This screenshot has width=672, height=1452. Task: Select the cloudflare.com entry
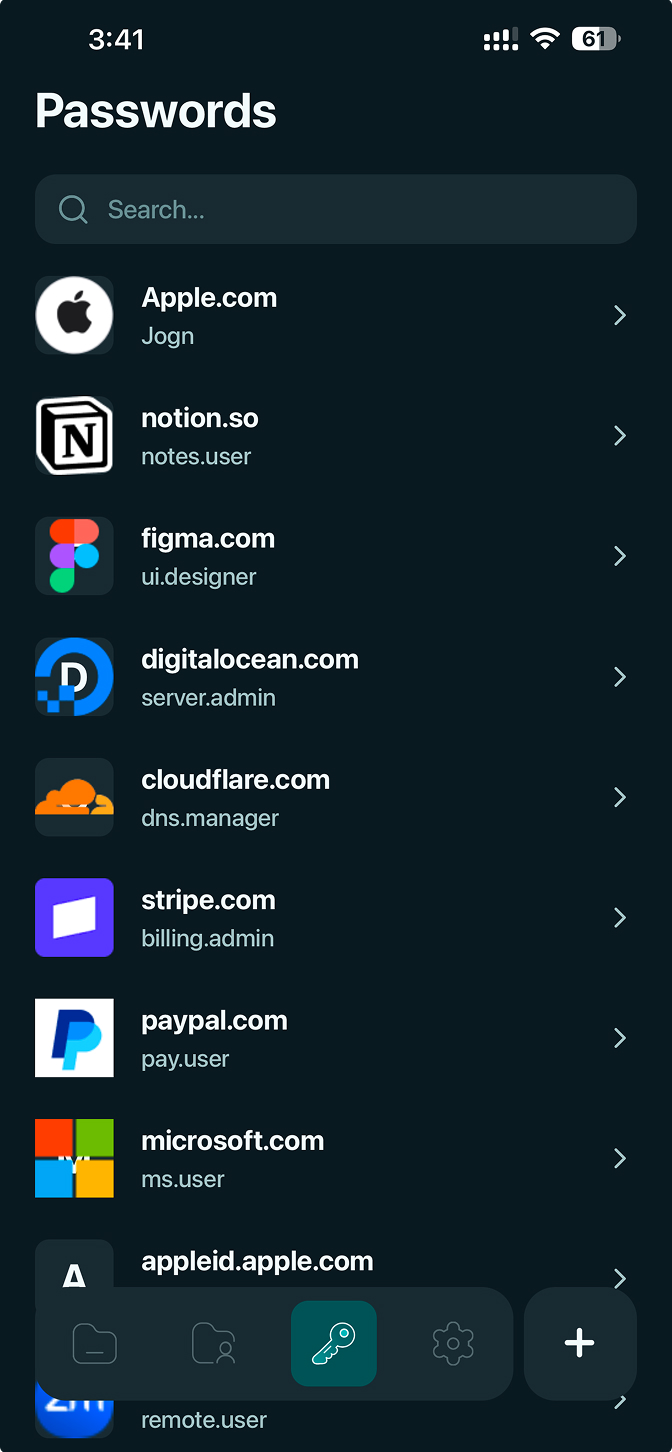pos(336,798)
